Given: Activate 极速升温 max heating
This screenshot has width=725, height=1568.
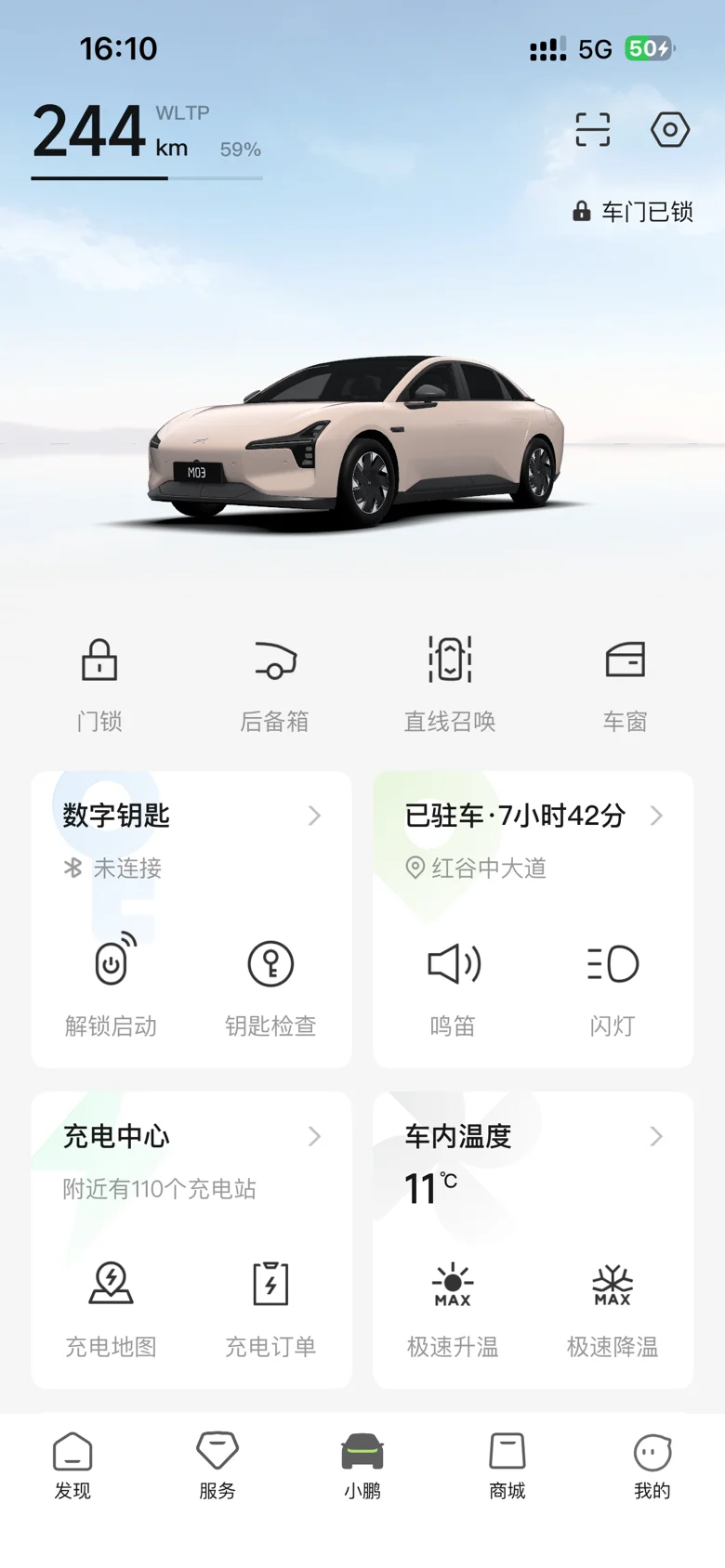Looking at the screenshot, I should point(453,1307).
